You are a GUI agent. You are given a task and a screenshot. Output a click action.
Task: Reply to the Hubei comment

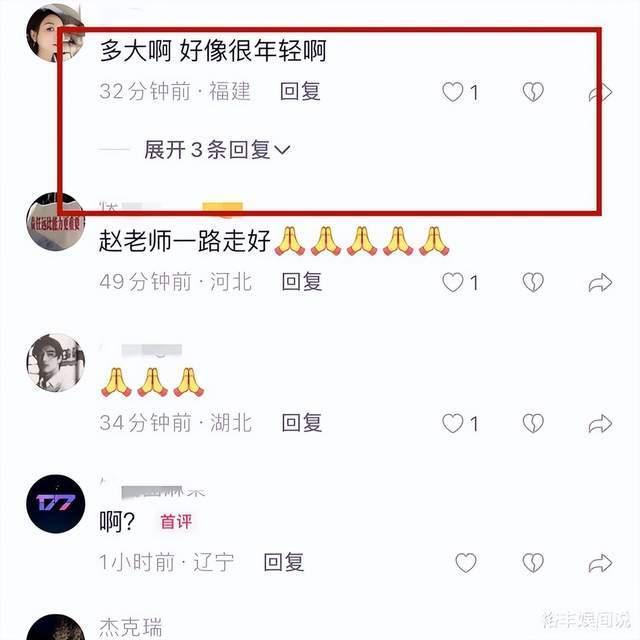point(301,423)
